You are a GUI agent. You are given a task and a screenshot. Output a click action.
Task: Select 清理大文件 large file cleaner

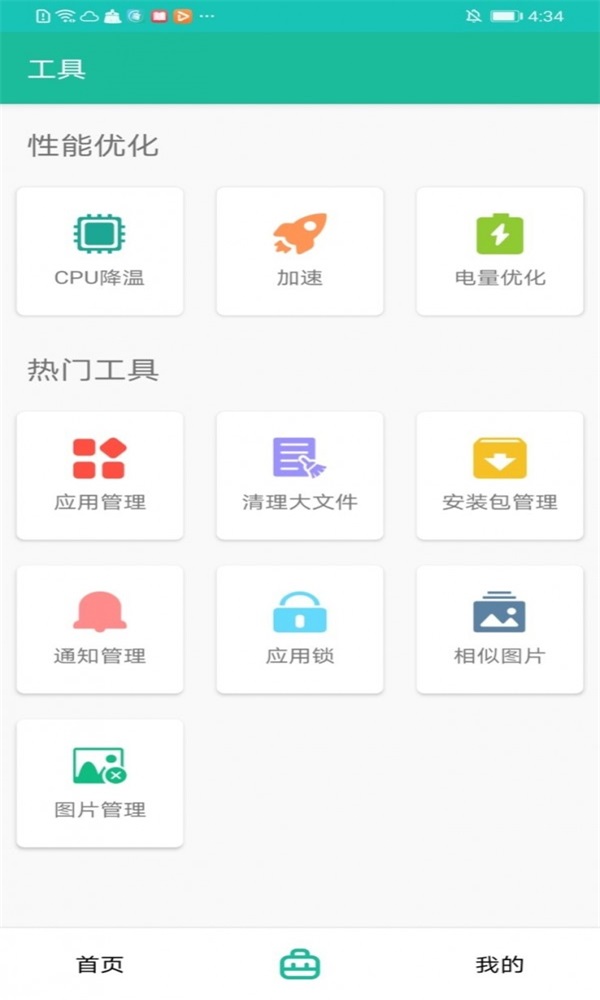click(x=300, y=475)
